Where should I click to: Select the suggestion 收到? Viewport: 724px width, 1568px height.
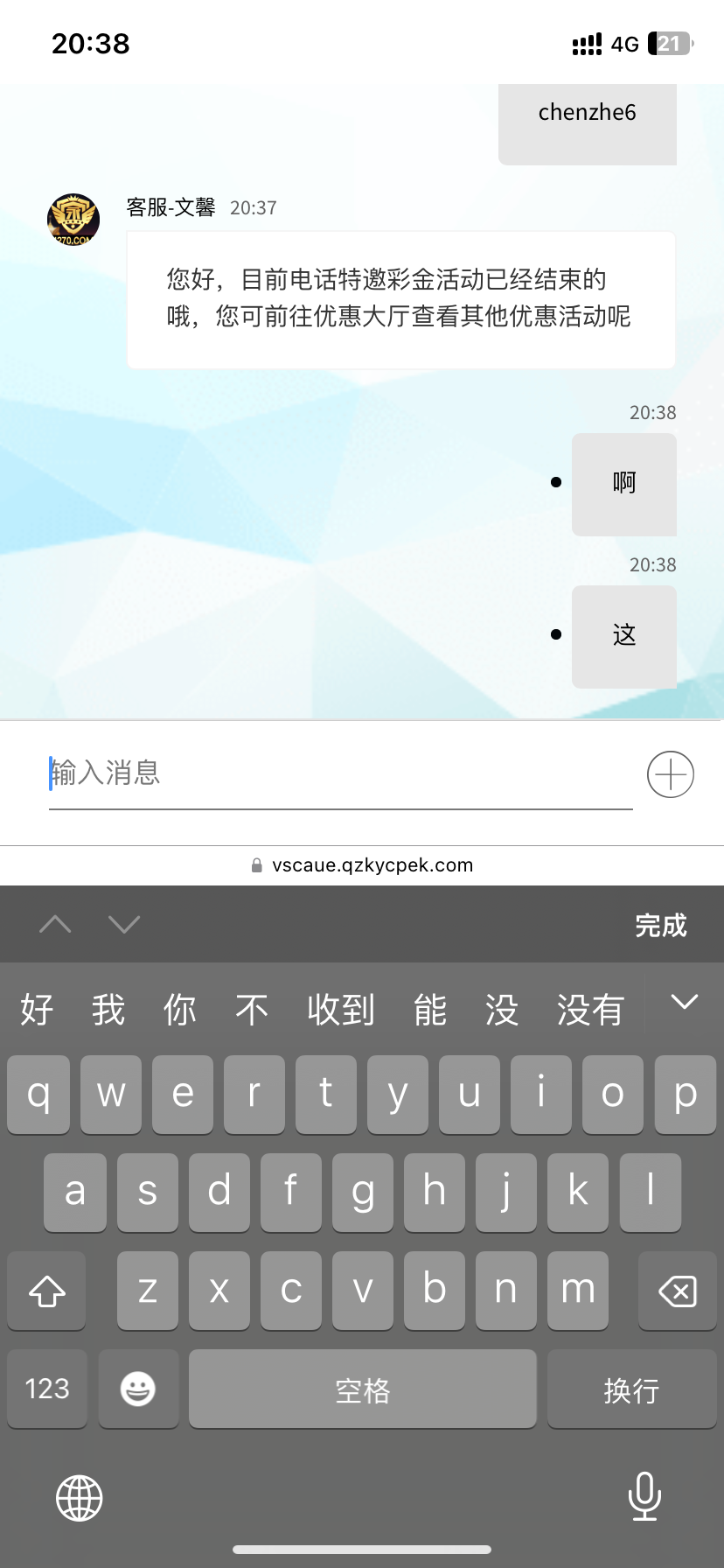341,1010
